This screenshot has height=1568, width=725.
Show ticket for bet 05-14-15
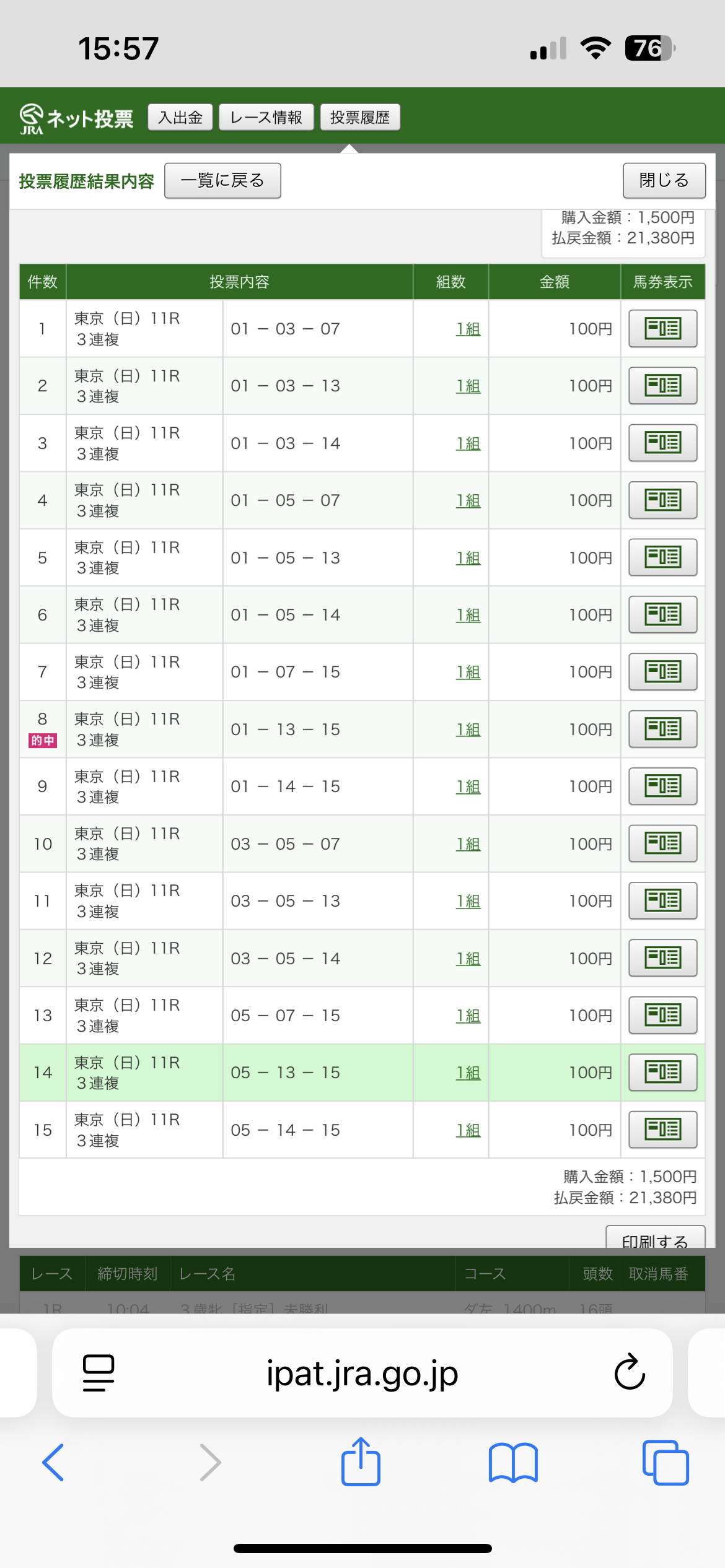[663, 1130]
